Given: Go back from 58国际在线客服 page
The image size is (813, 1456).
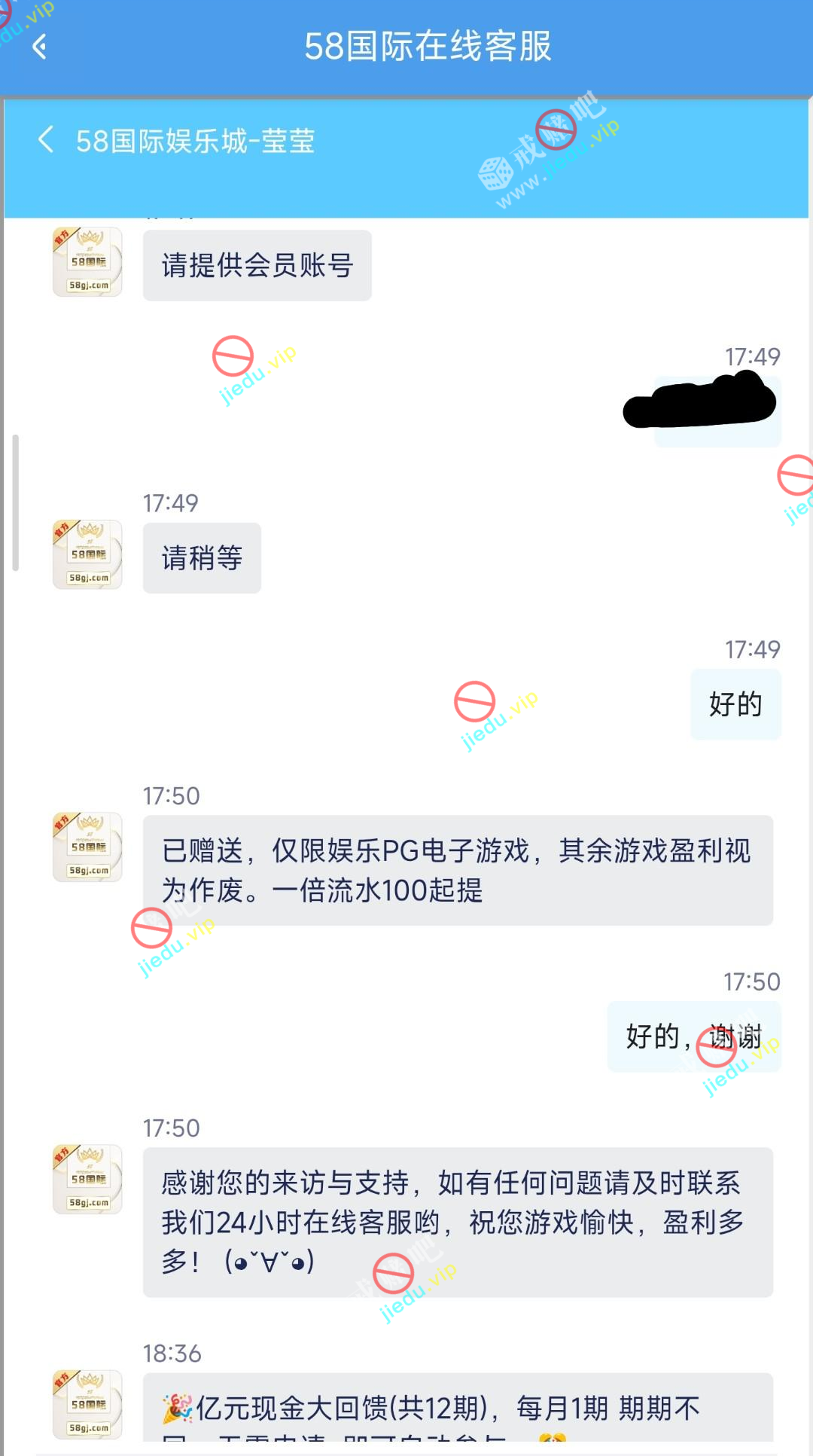Looking at the screenshot, I should point(40,47).
